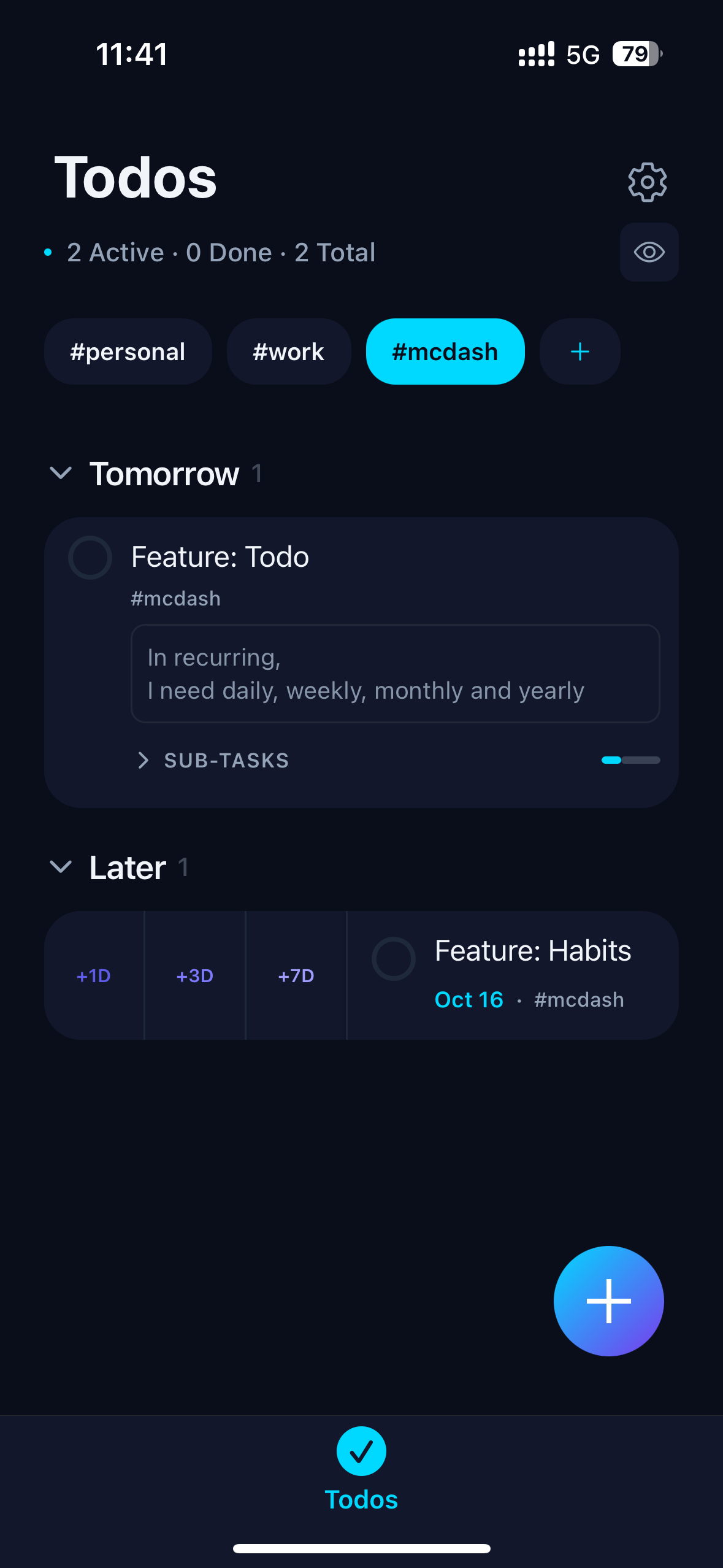Open the settings gear
This screenshot has width=723, height=1568.
pos(647,182)
